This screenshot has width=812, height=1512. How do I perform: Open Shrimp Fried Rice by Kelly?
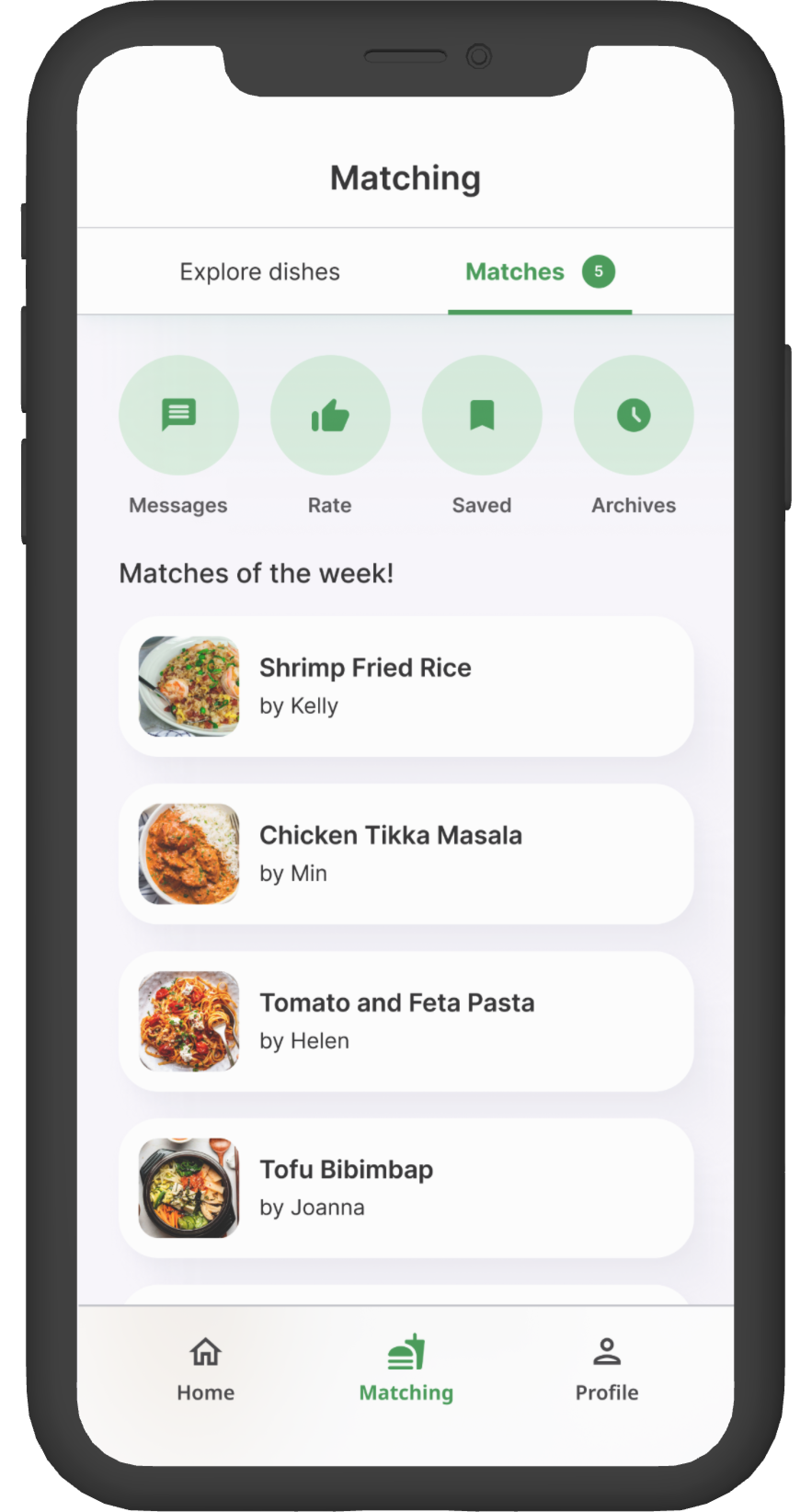pyautogui.click(x=406, y=686)
